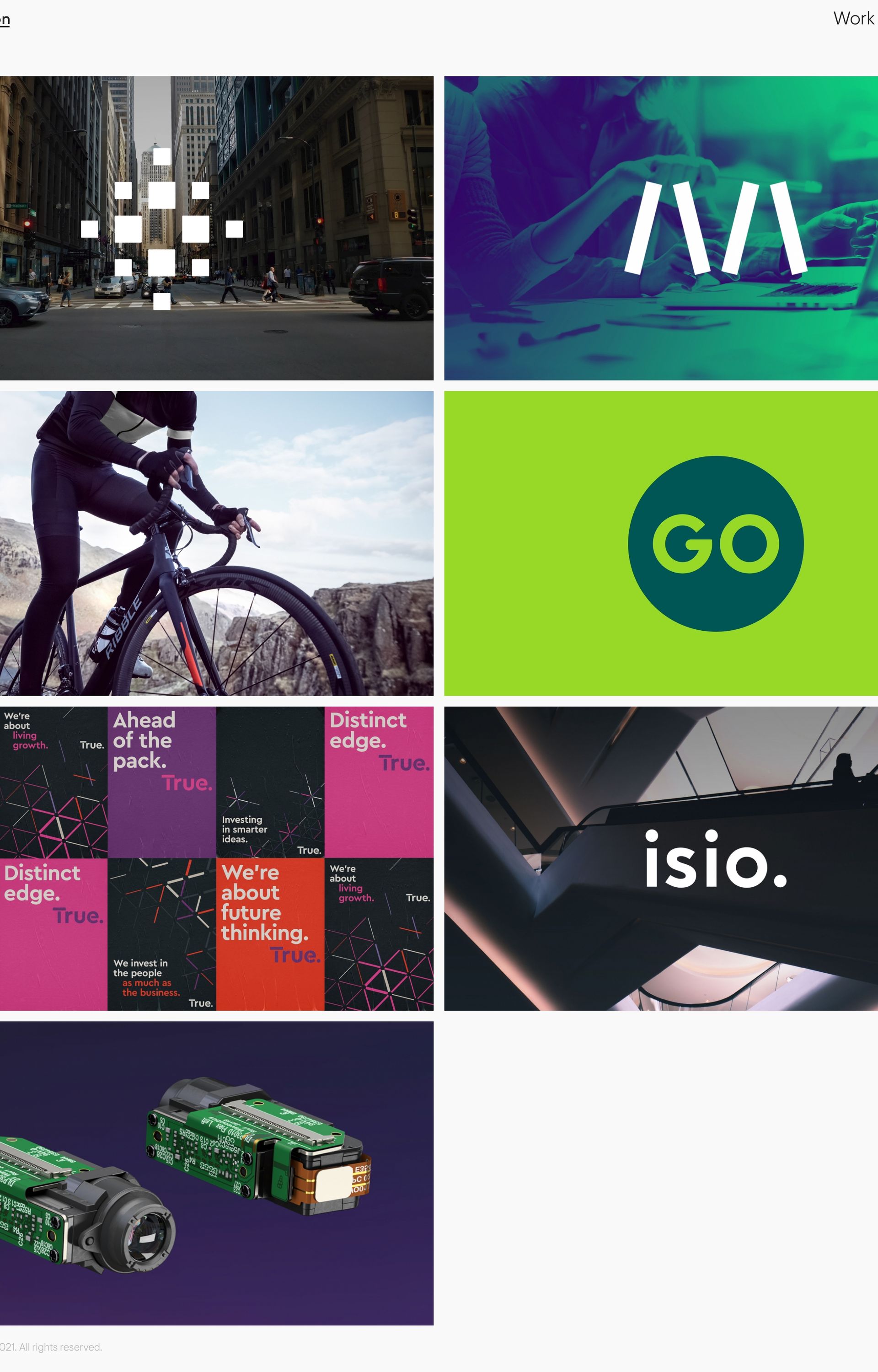
Task: Open the True poster grid project
Action: 217,858
